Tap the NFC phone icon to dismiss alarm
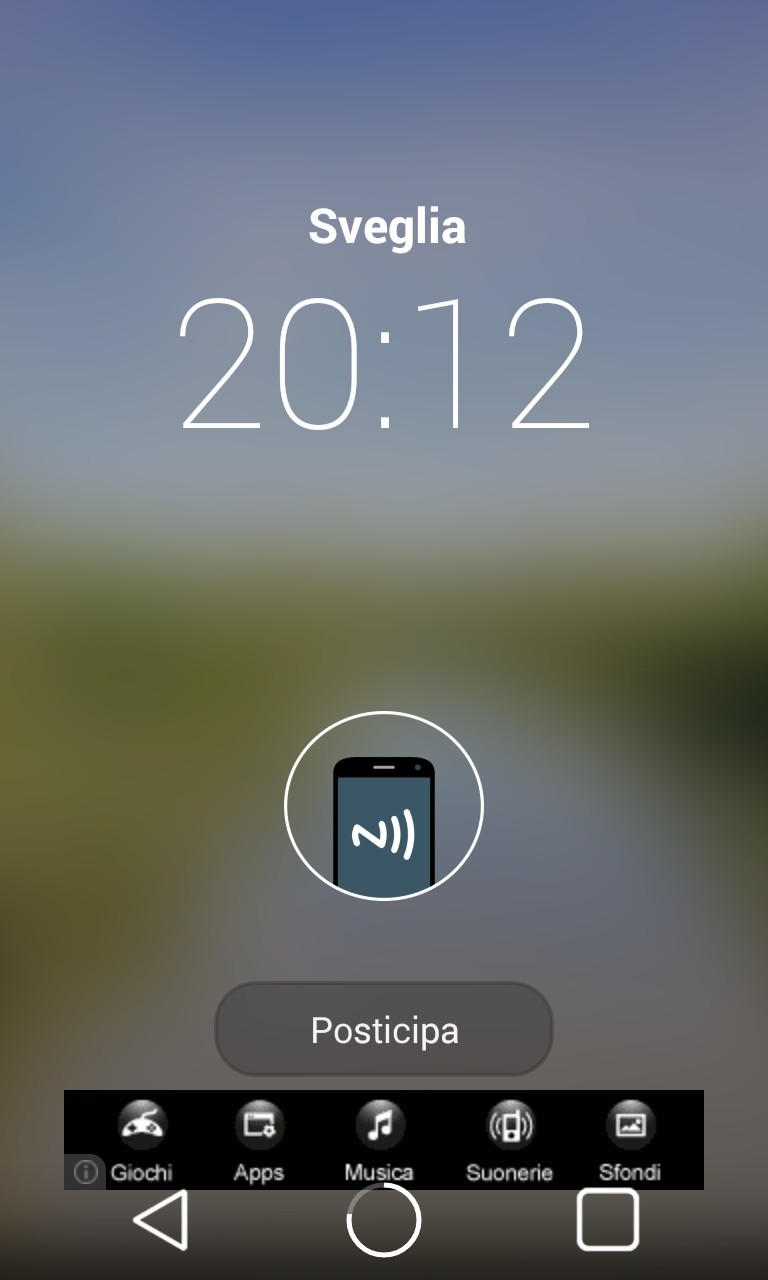768x1280 pixels. 384,805
